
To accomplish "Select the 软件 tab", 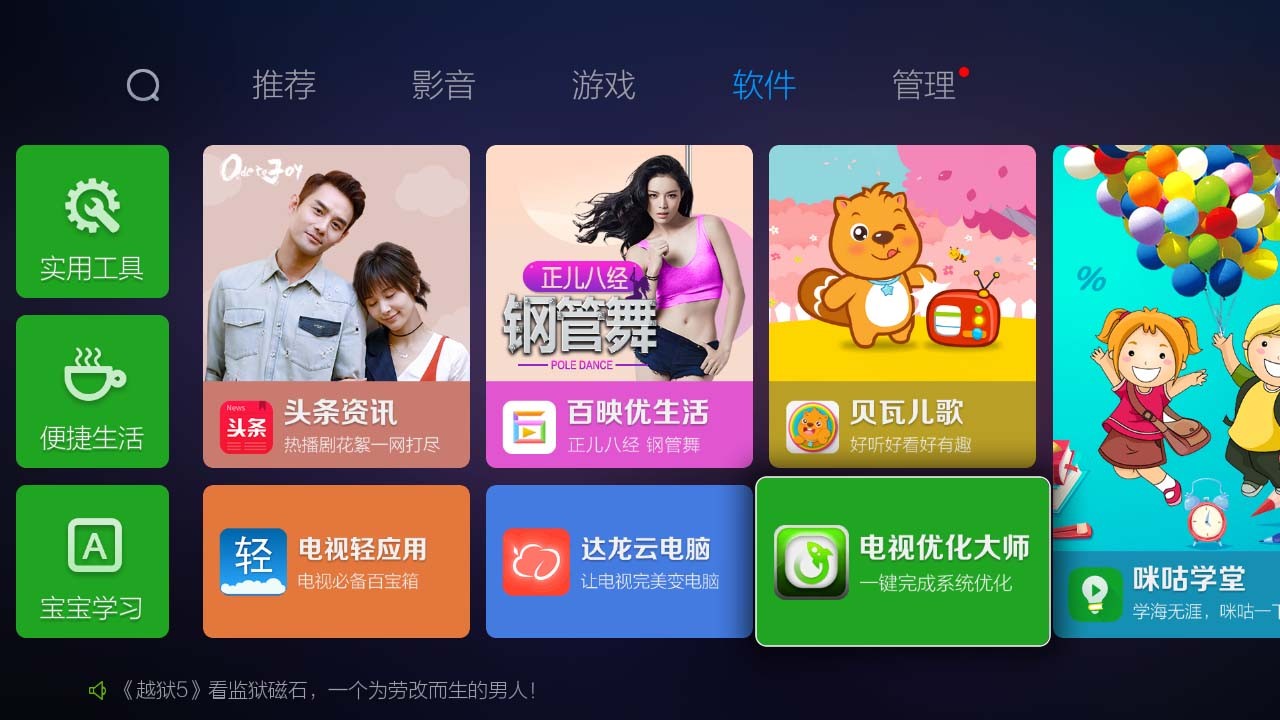I will click(x=764, y=85).
